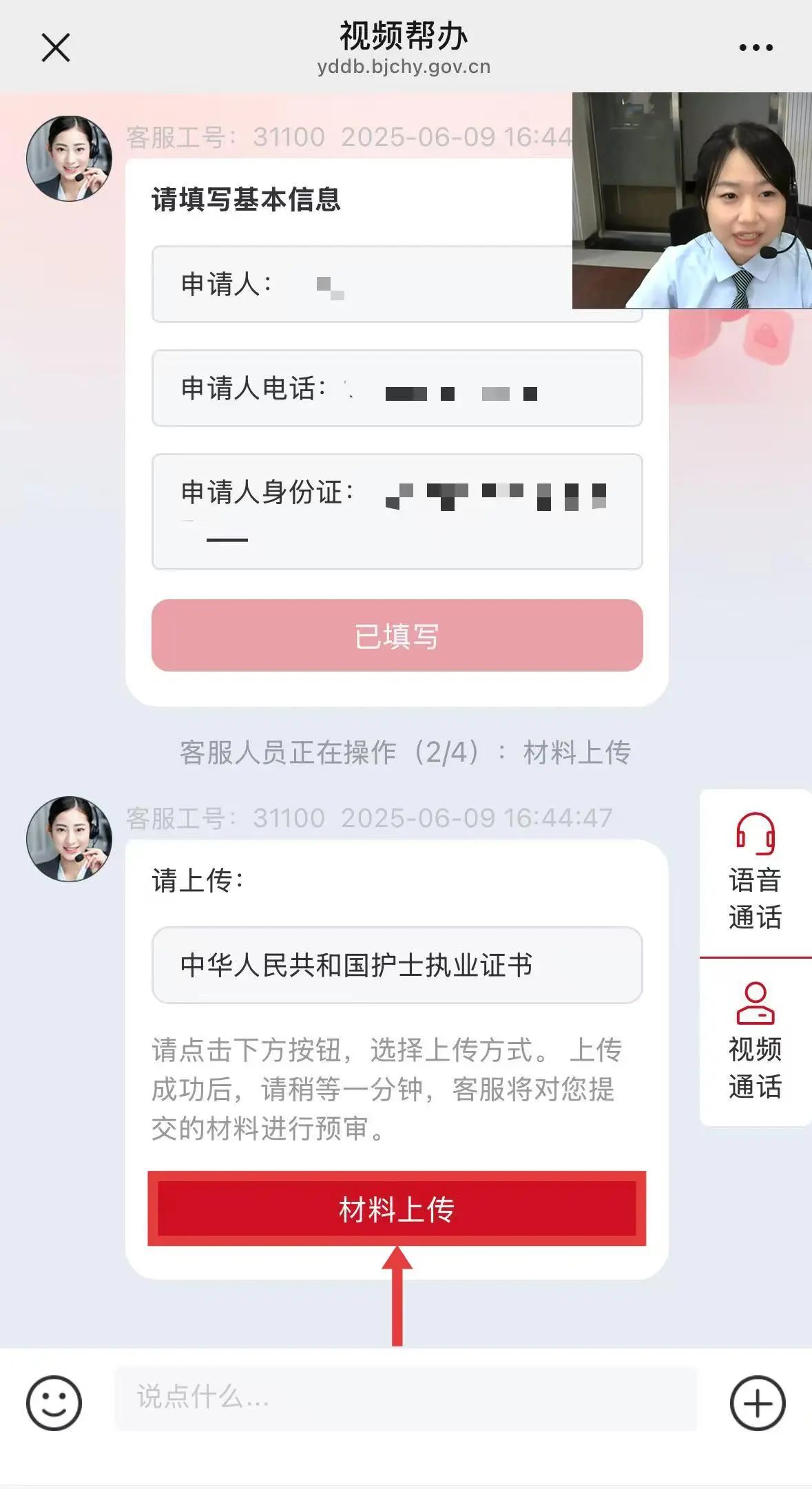812x1489 pixels.
Task: Tap the red 材料上传 button
Action: point(397,1209)
